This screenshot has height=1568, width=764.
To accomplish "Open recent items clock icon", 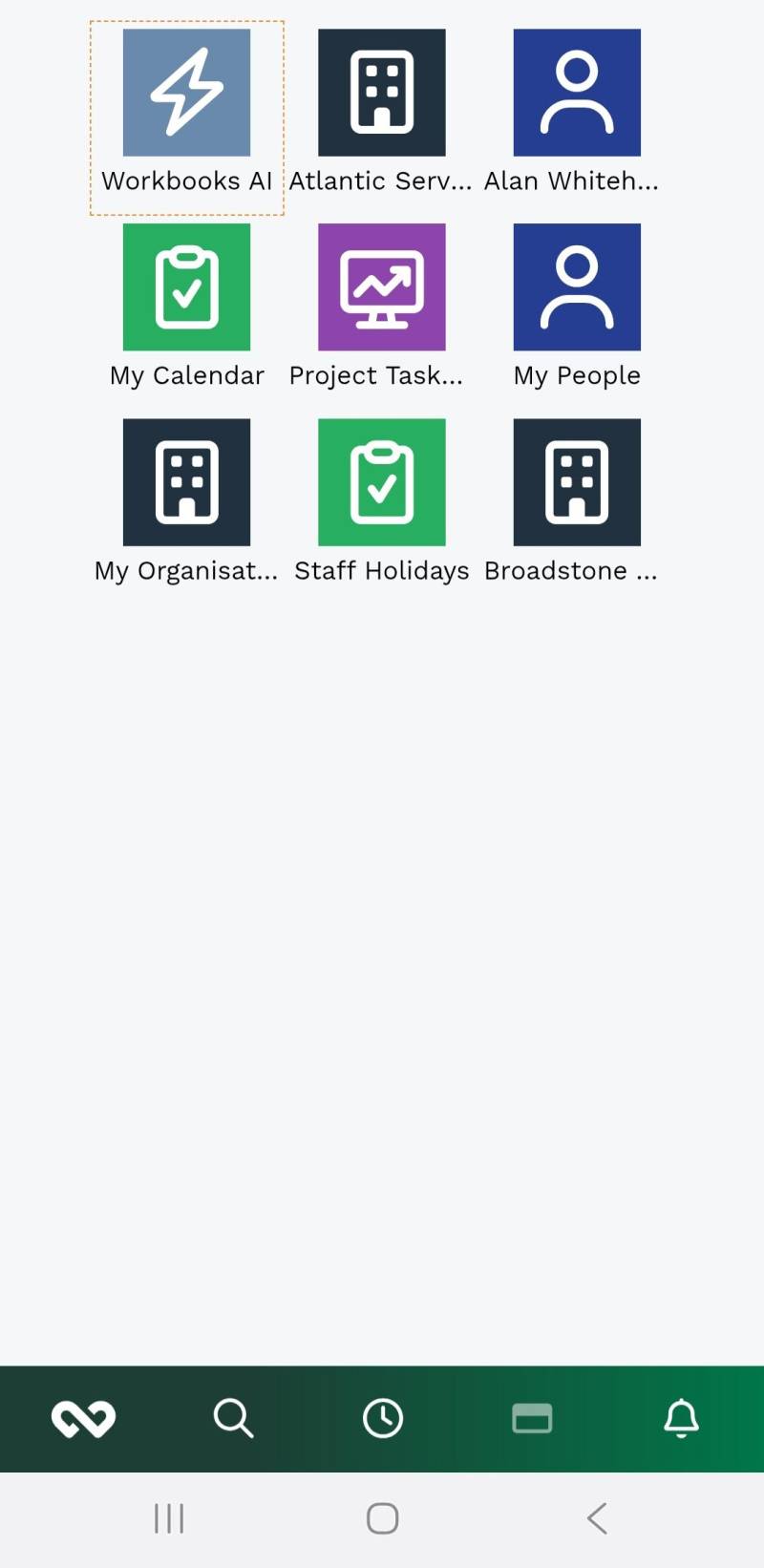I will (383, 1419).
